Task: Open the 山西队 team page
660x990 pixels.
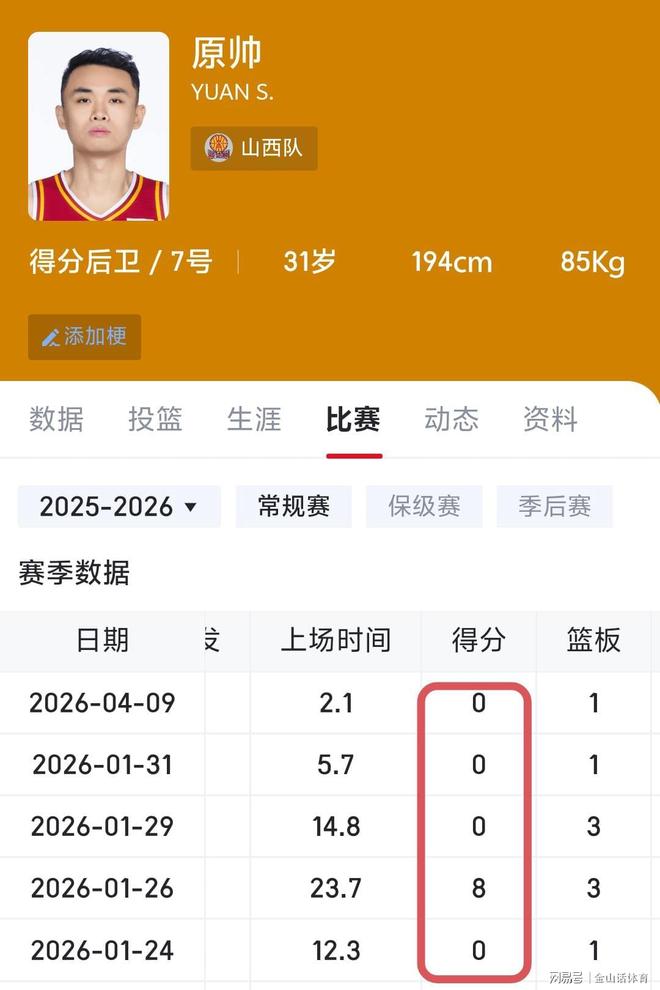Action: click(254, 148)
